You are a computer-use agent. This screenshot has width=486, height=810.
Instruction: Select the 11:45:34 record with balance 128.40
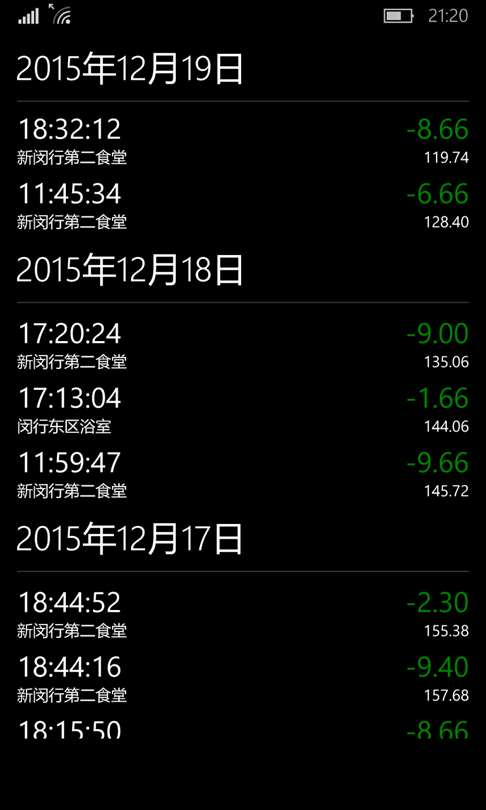coord(243,206)
